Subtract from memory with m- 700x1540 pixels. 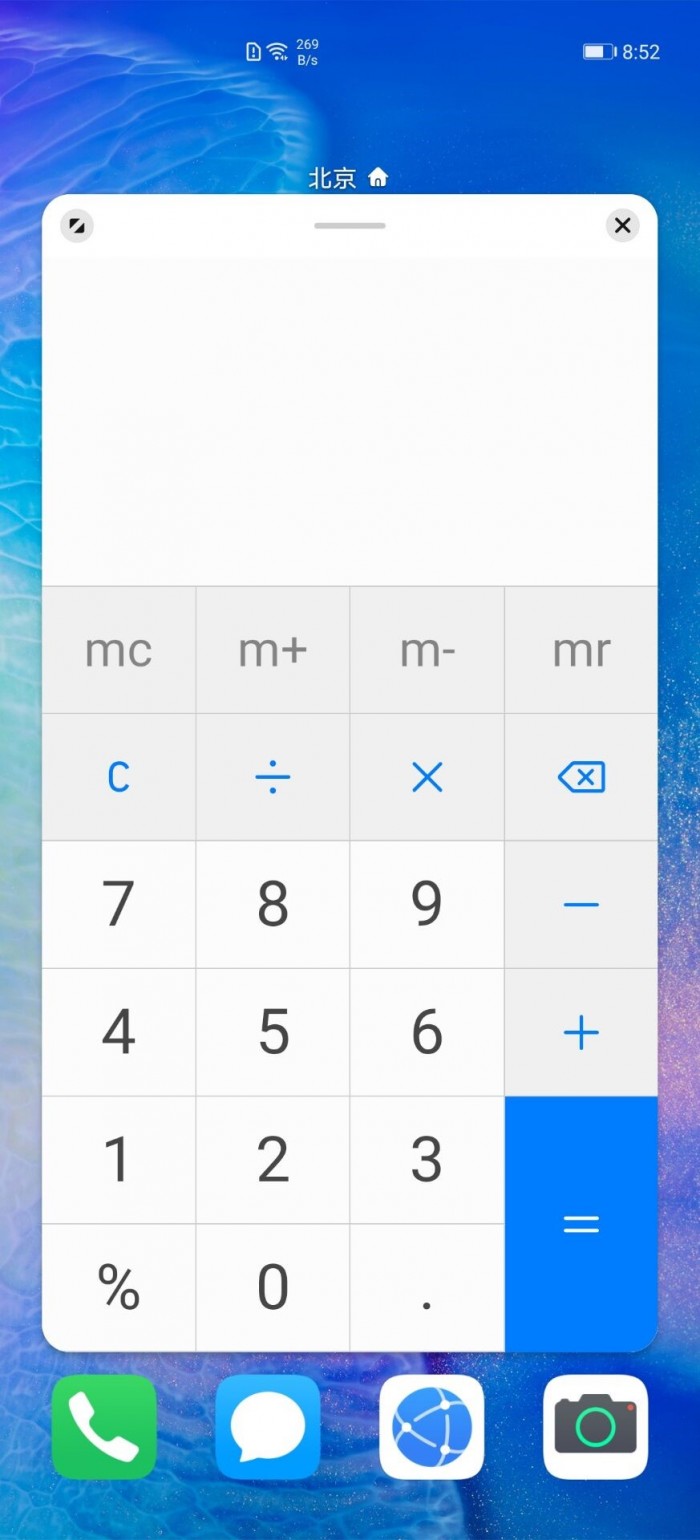click(427, 651)
